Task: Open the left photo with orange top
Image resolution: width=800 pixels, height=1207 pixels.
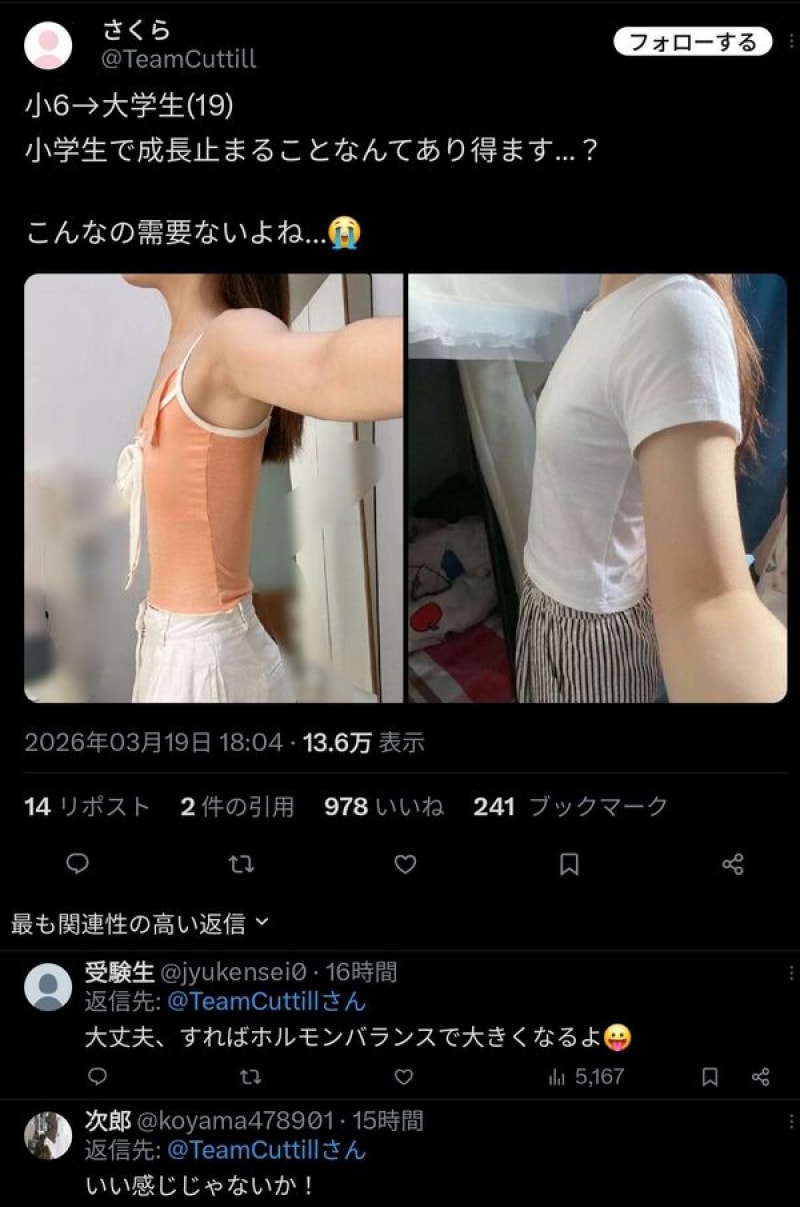Action: pos(213,488)
